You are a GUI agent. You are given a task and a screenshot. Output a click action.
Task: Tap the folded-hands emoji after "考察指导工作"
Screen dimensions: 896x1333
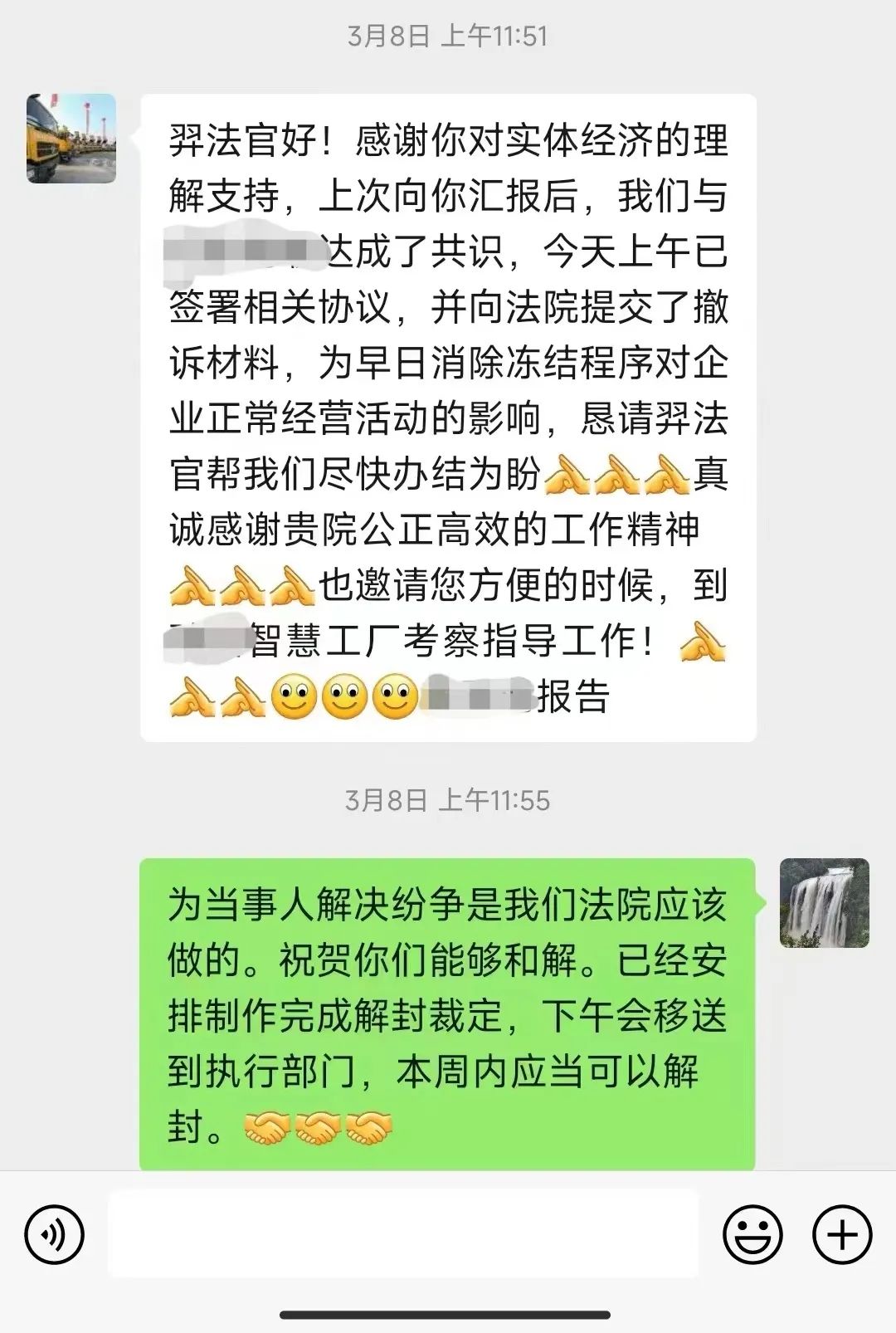(x=704, y=643)
